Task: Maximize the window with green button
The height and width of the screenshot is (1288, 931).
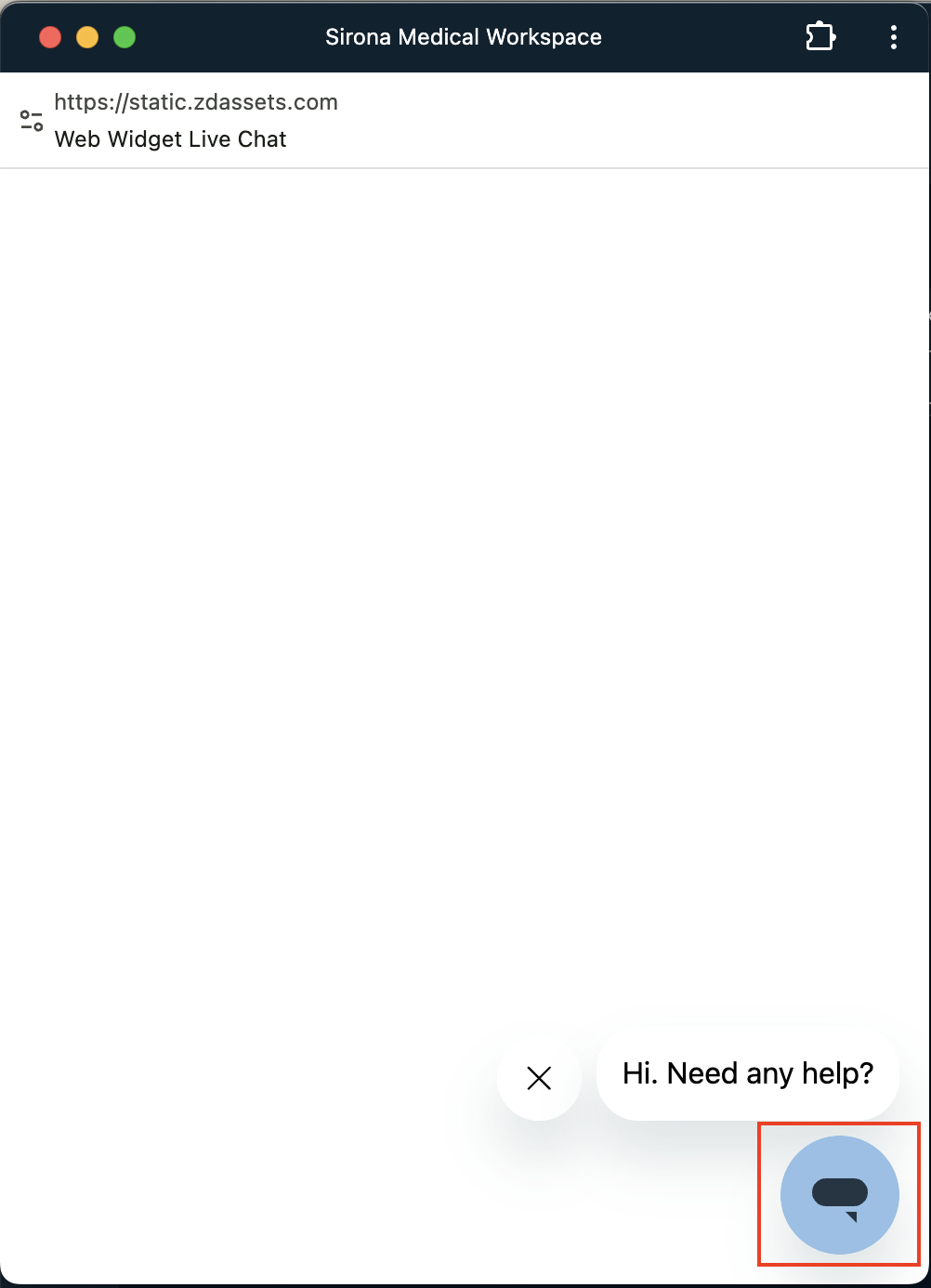Action: (125, 37)
